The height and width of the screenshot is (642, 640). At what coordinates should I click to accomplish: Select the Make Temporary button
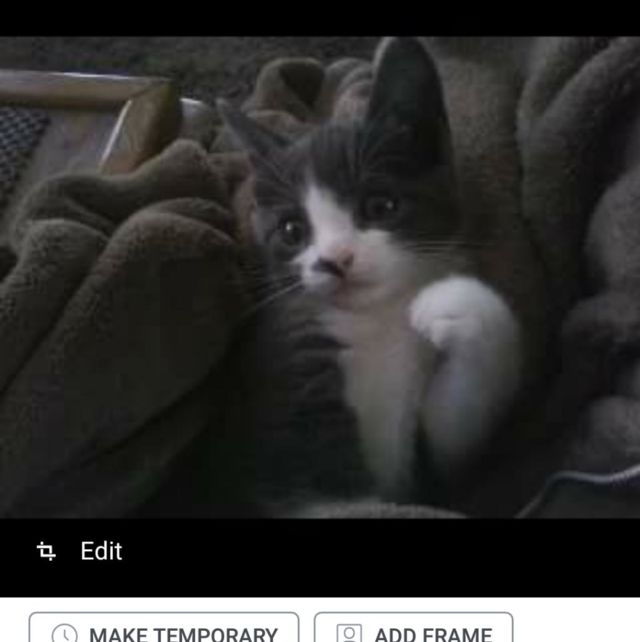tap(164, 630)
